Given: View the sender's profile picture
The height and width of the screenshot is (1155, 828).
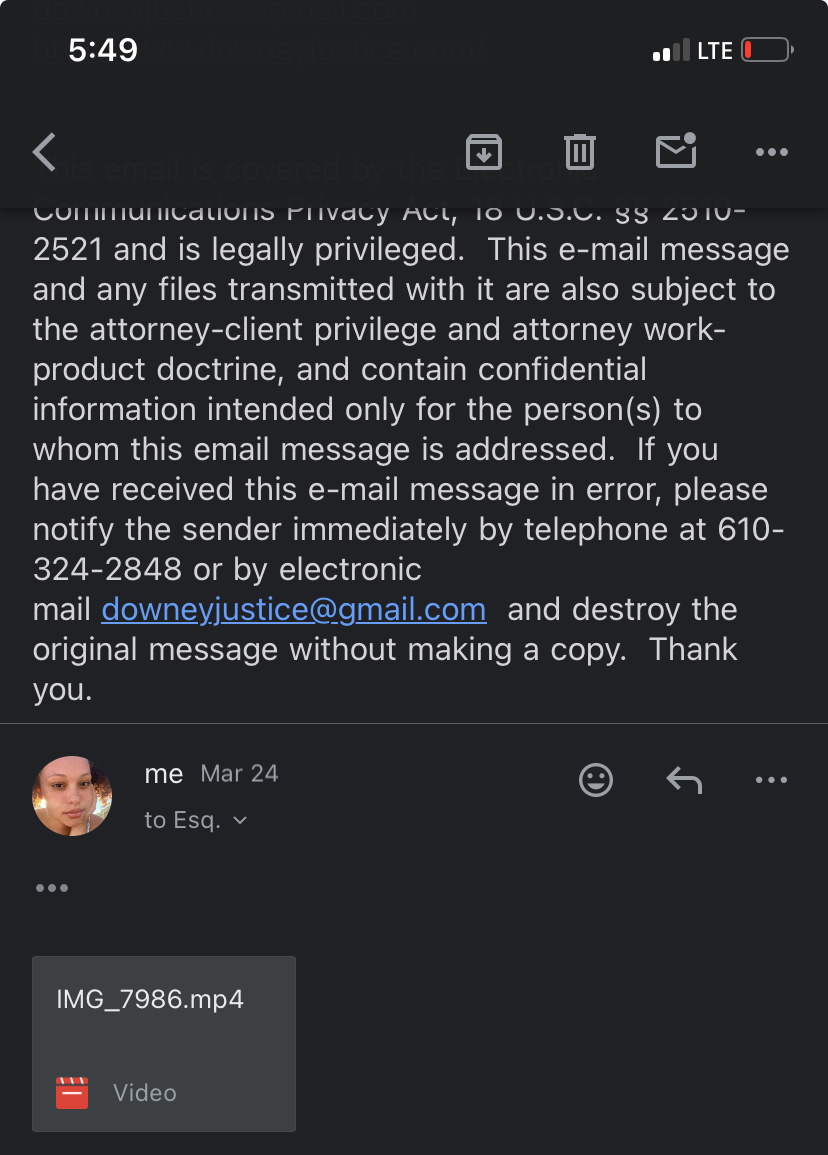Looking at the screenshot, I should [72, 796].
